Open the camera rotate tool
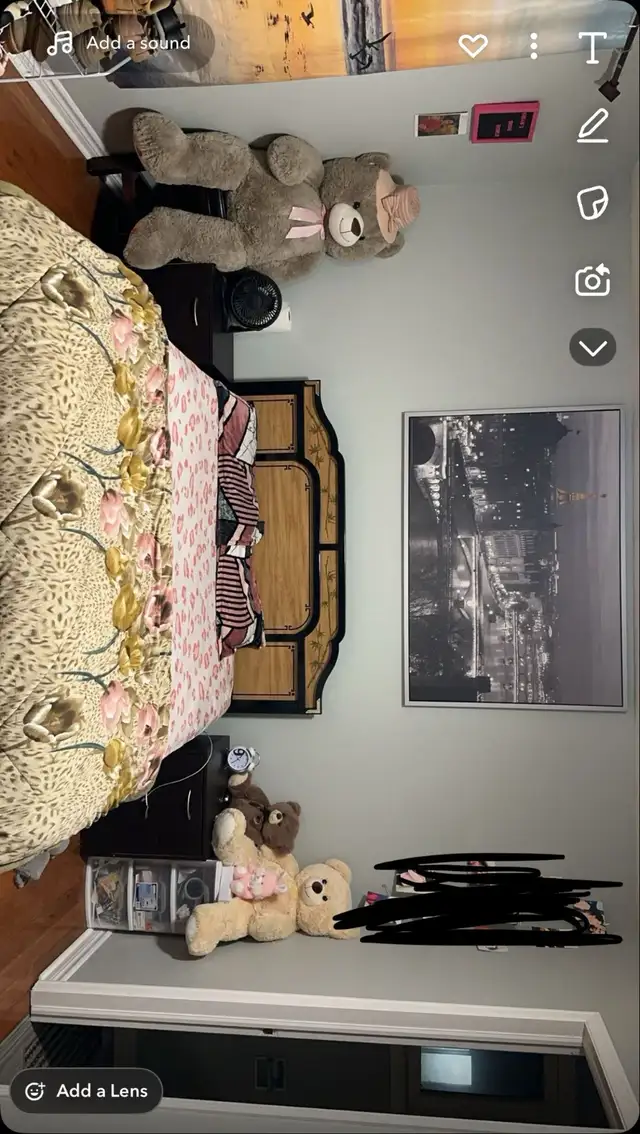Image resolution: width=640 pixels, height=1134 pixels. point(593,281)
